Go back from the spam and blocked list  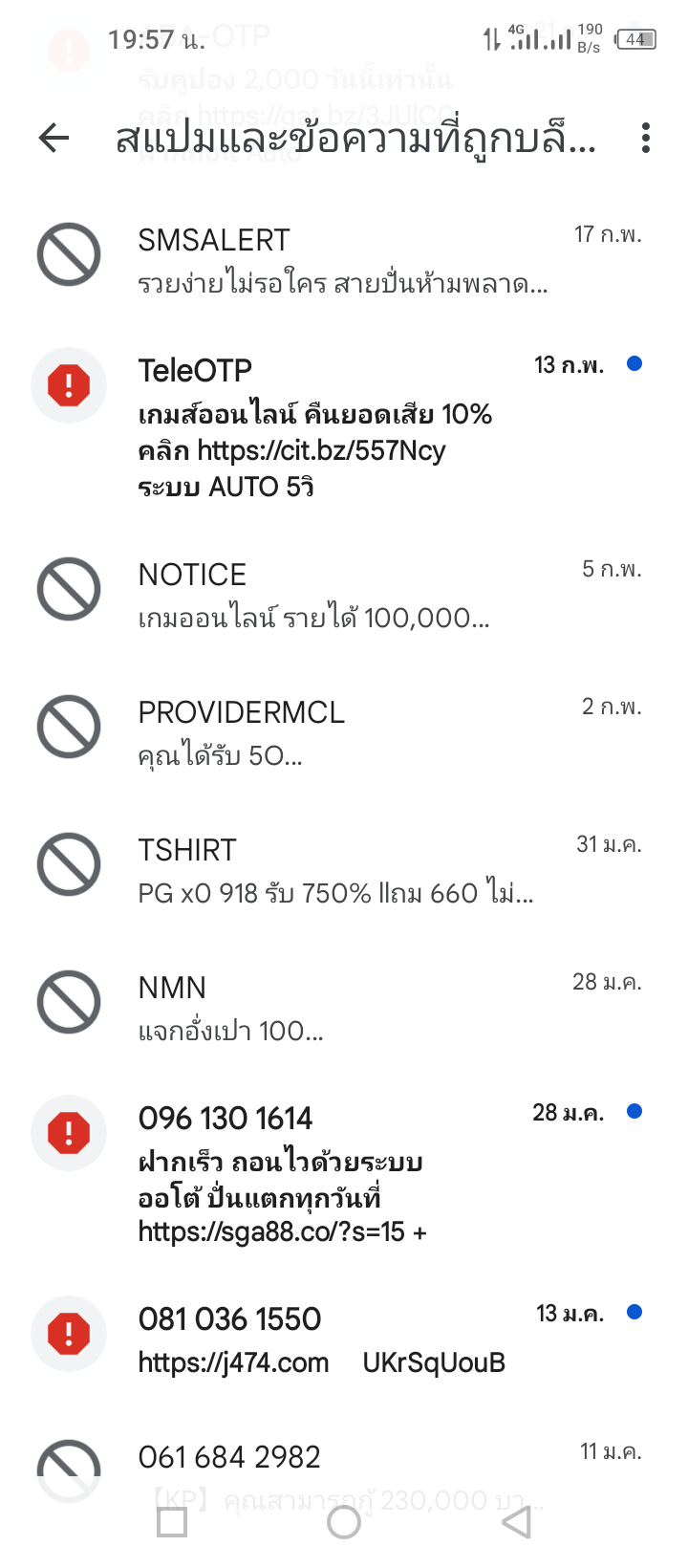pyautogui.click(x=54, y=139)
